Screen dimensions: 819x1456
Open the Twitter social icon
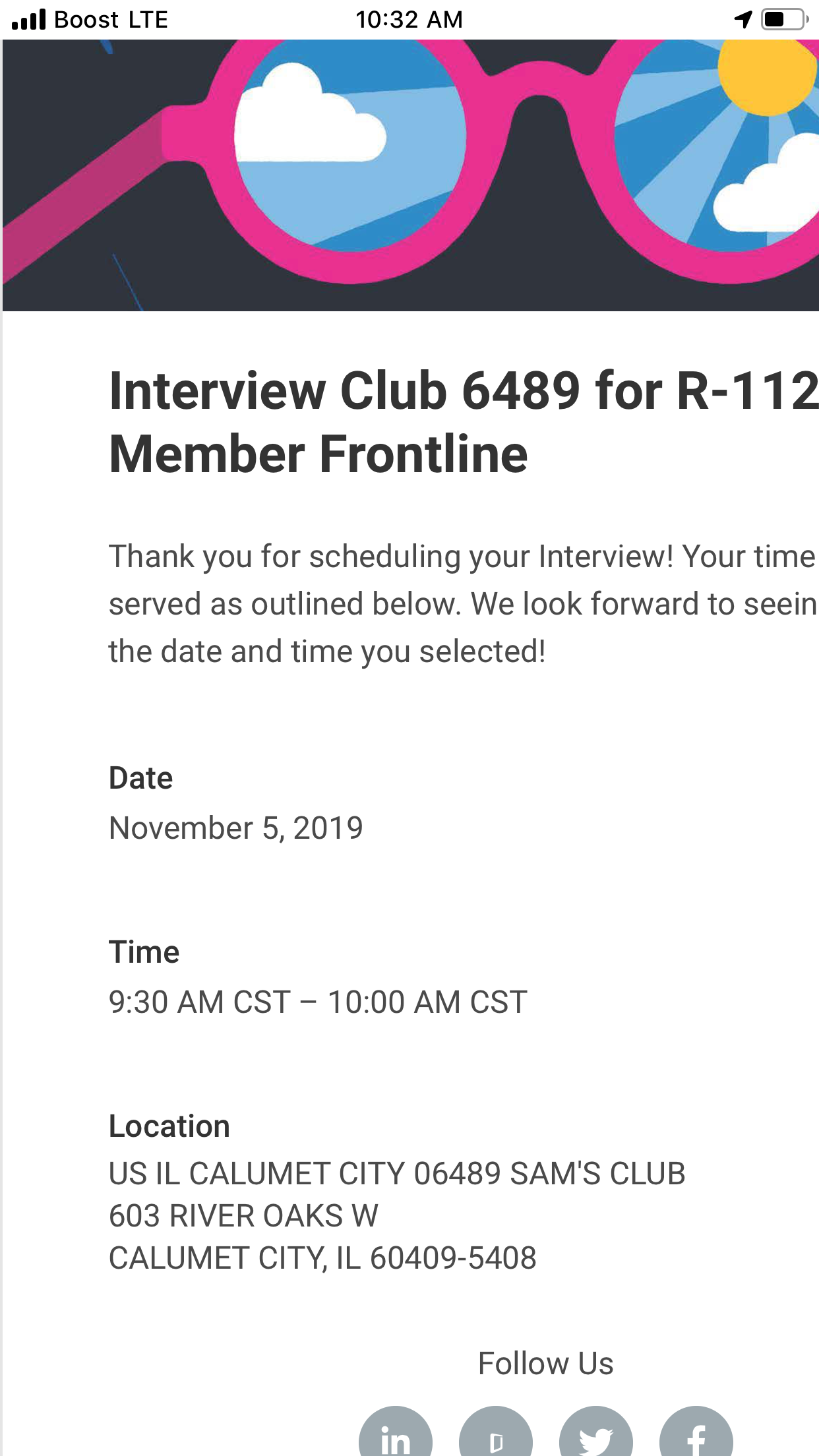596,1436
